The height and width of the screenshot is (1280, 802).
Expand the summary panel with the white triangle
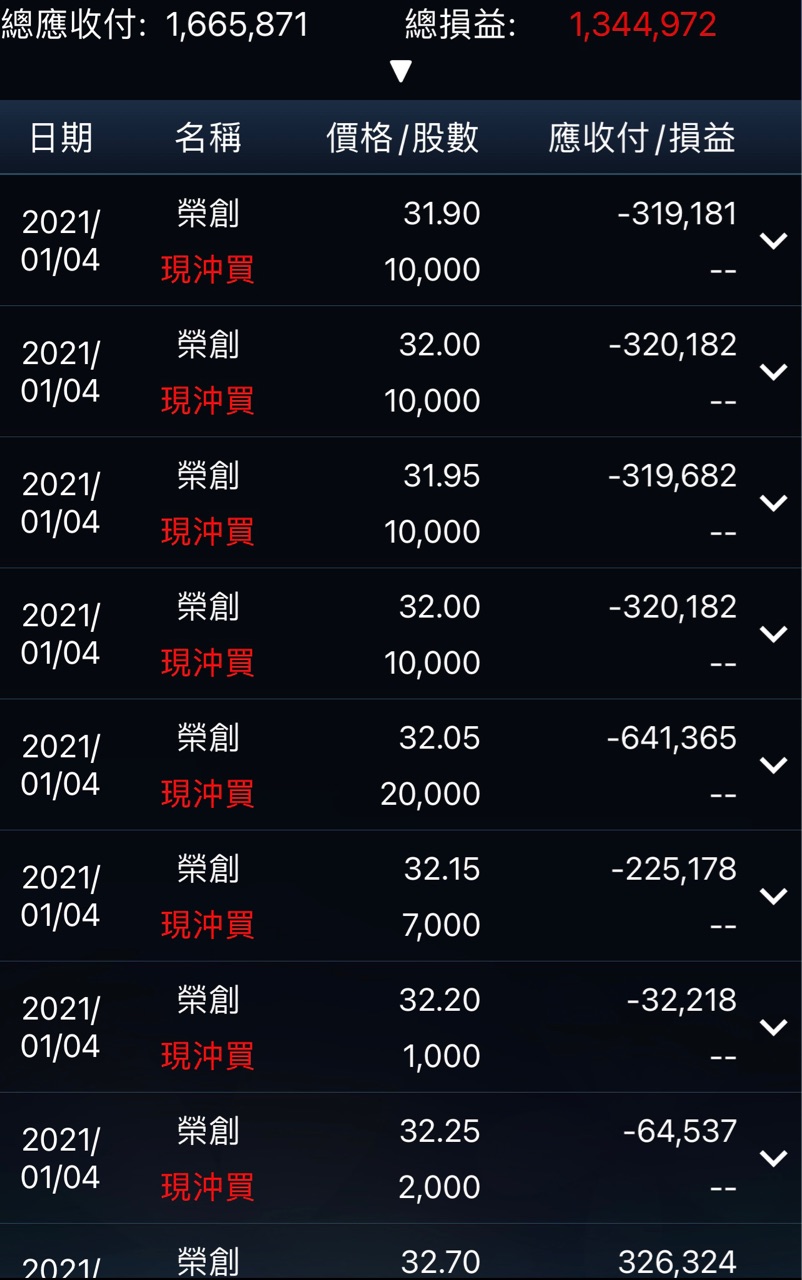401,71
